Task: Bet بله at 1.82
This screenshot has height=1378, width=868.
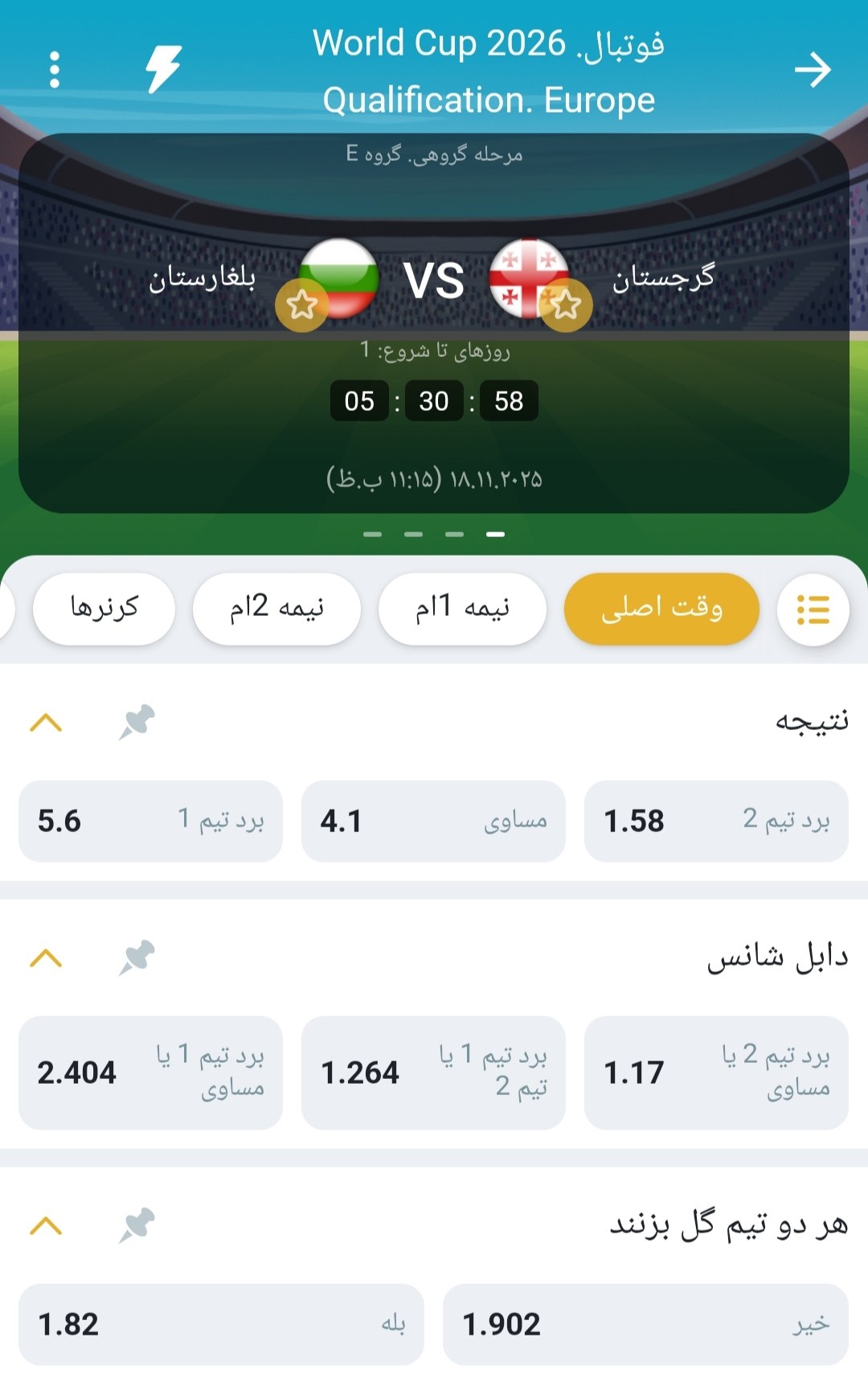Action: [221, 1324]
